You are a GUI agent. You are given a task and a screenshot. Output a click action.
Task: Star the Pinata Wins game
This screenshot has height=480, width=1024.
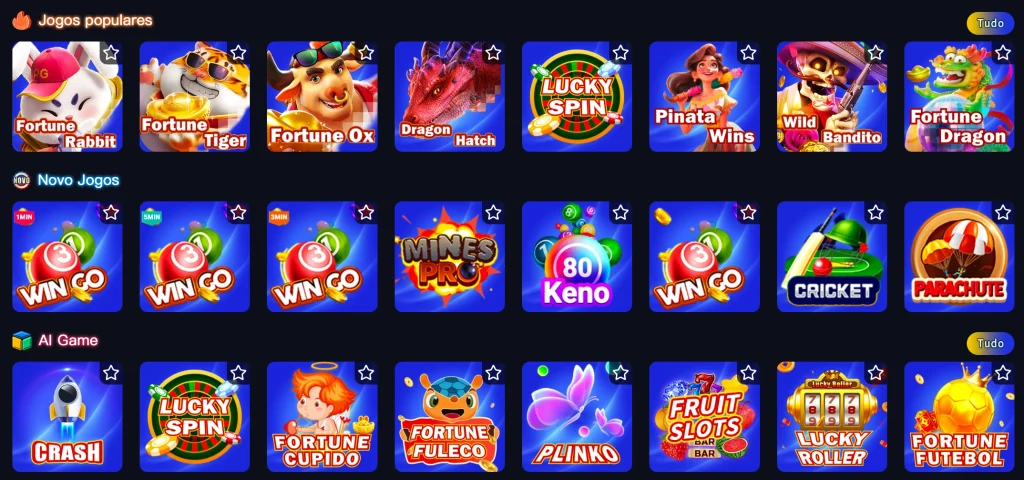click(x=748, y=52)
